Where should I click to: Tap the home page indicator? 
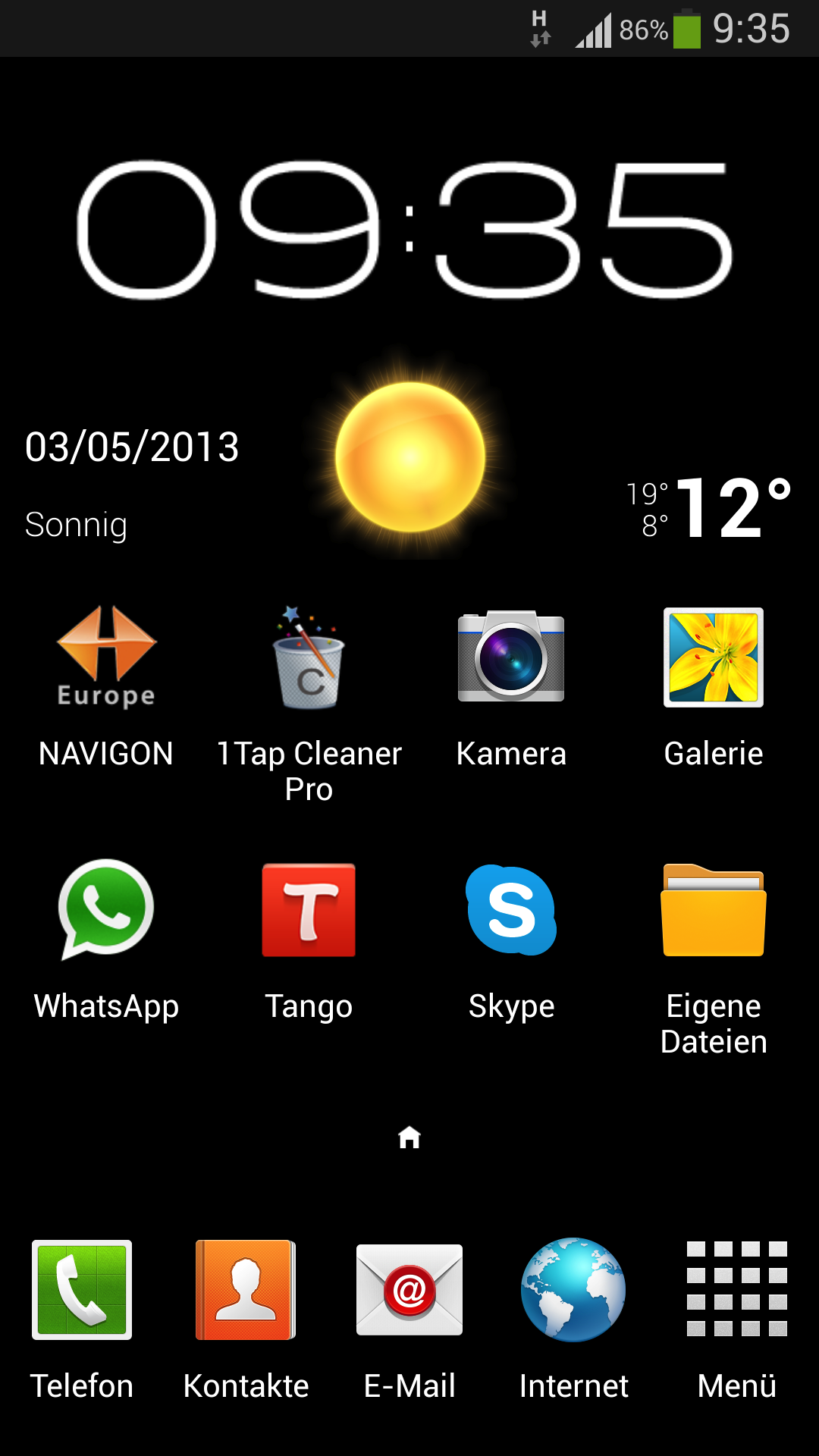click(409, 1137)
